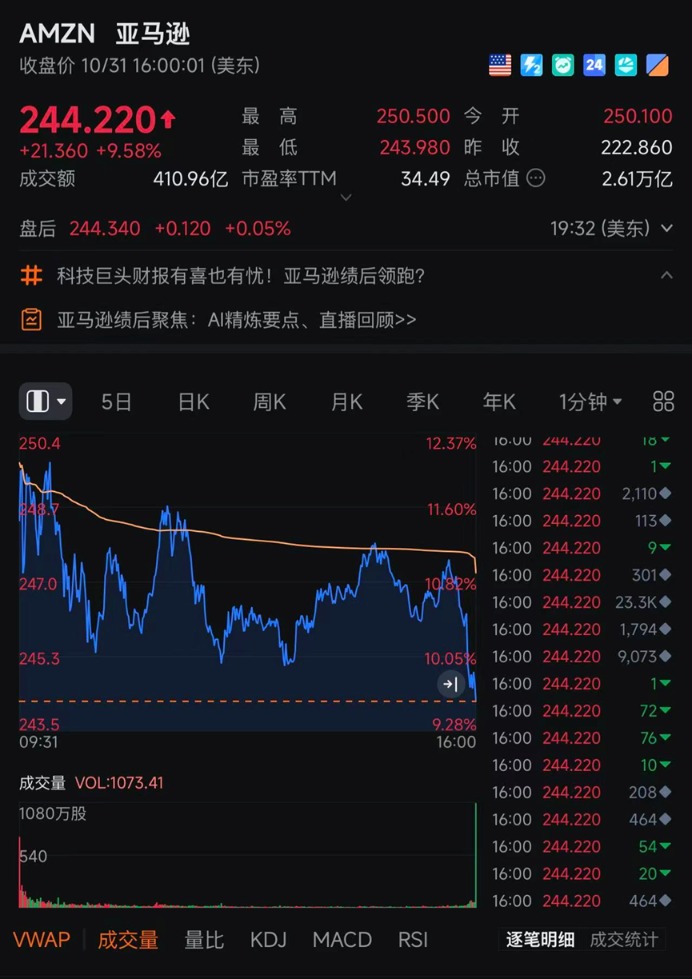
Task: Expand the 盘后 after-hours time dropdown
Action: pos(667,229)
